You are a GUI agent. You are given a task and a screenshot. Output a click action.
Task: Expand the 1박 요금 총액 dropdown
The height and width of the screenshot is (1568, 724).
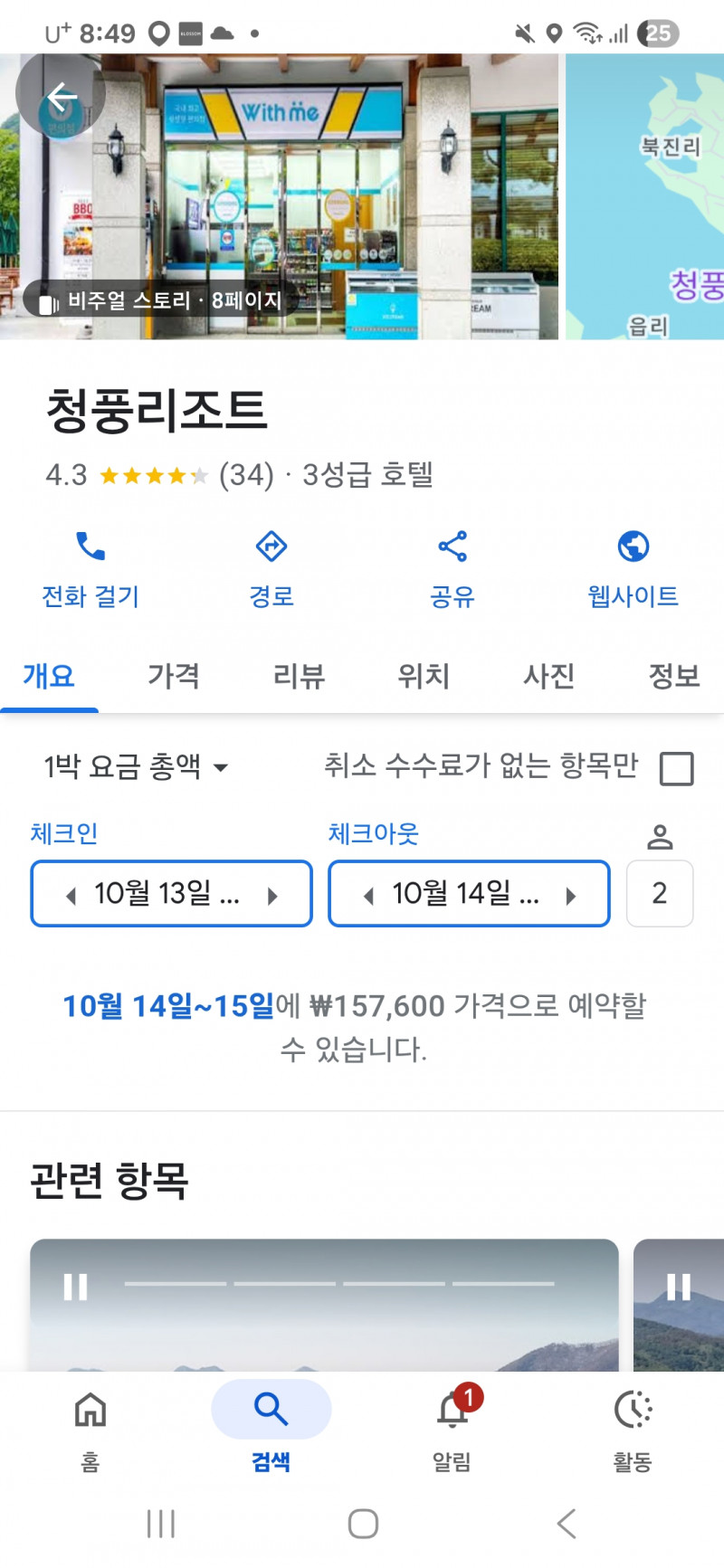(136, 767)
